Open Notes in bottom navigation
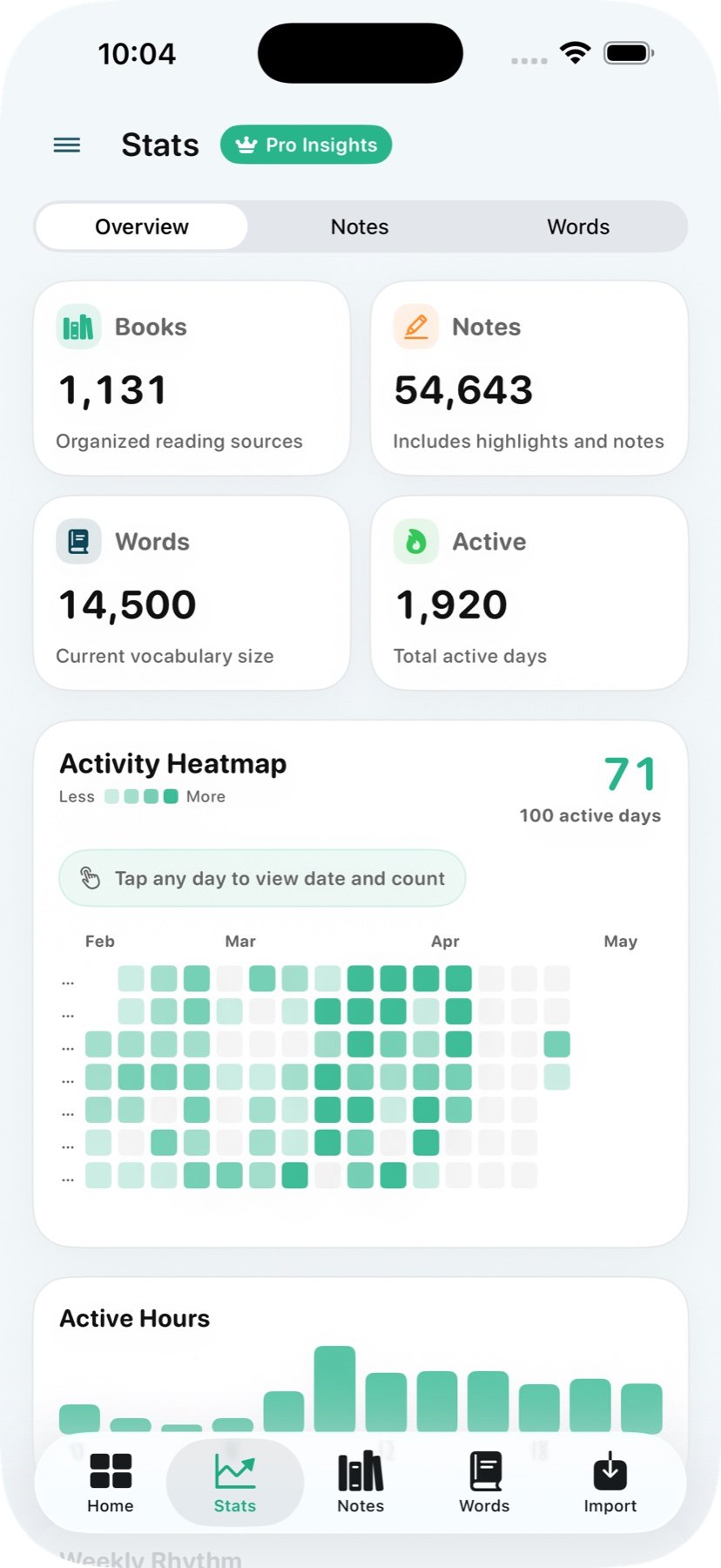The height and width of the screenshot is (1568, 721). coord(360,1483)
